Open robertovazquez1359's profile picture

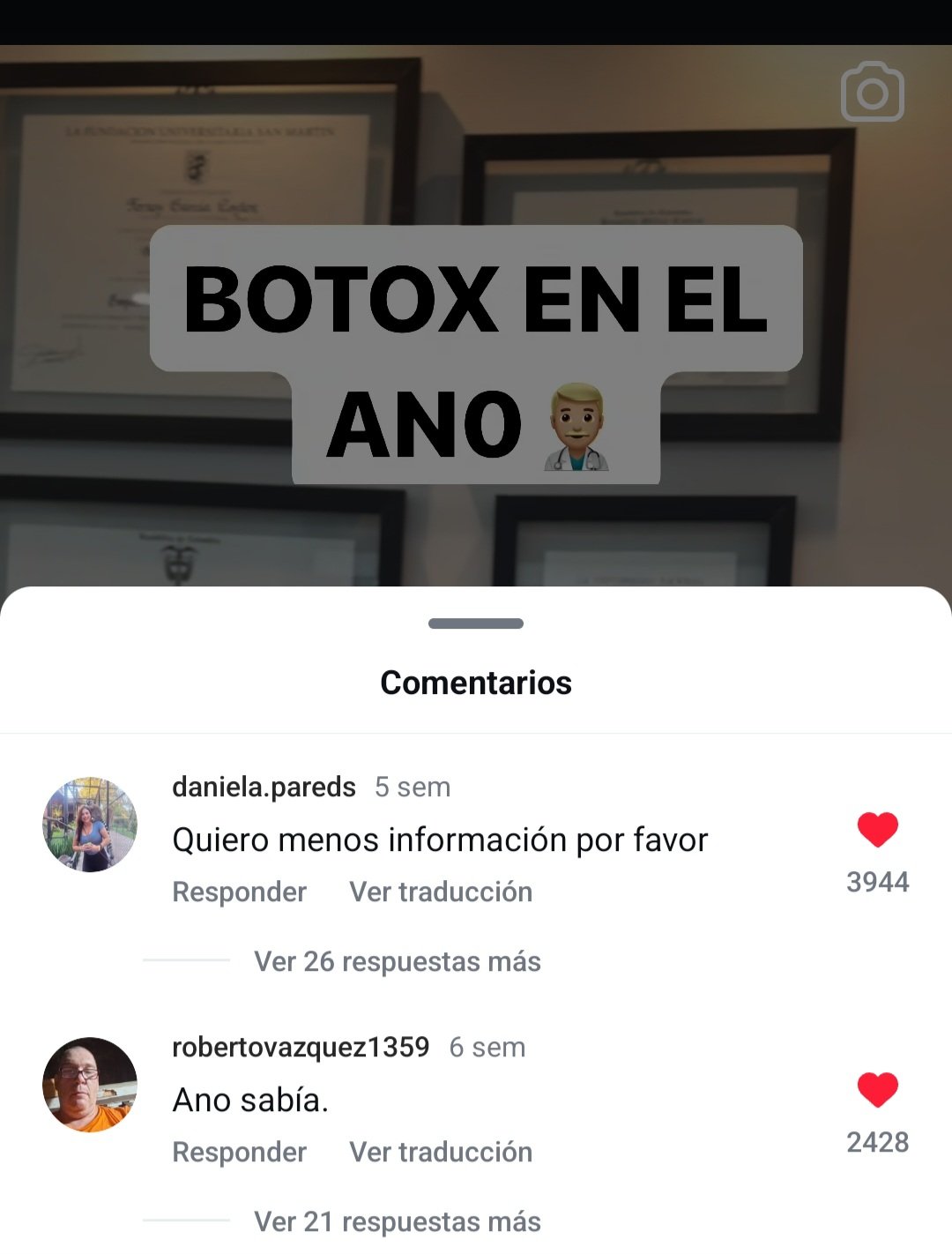pos(90,1085)
